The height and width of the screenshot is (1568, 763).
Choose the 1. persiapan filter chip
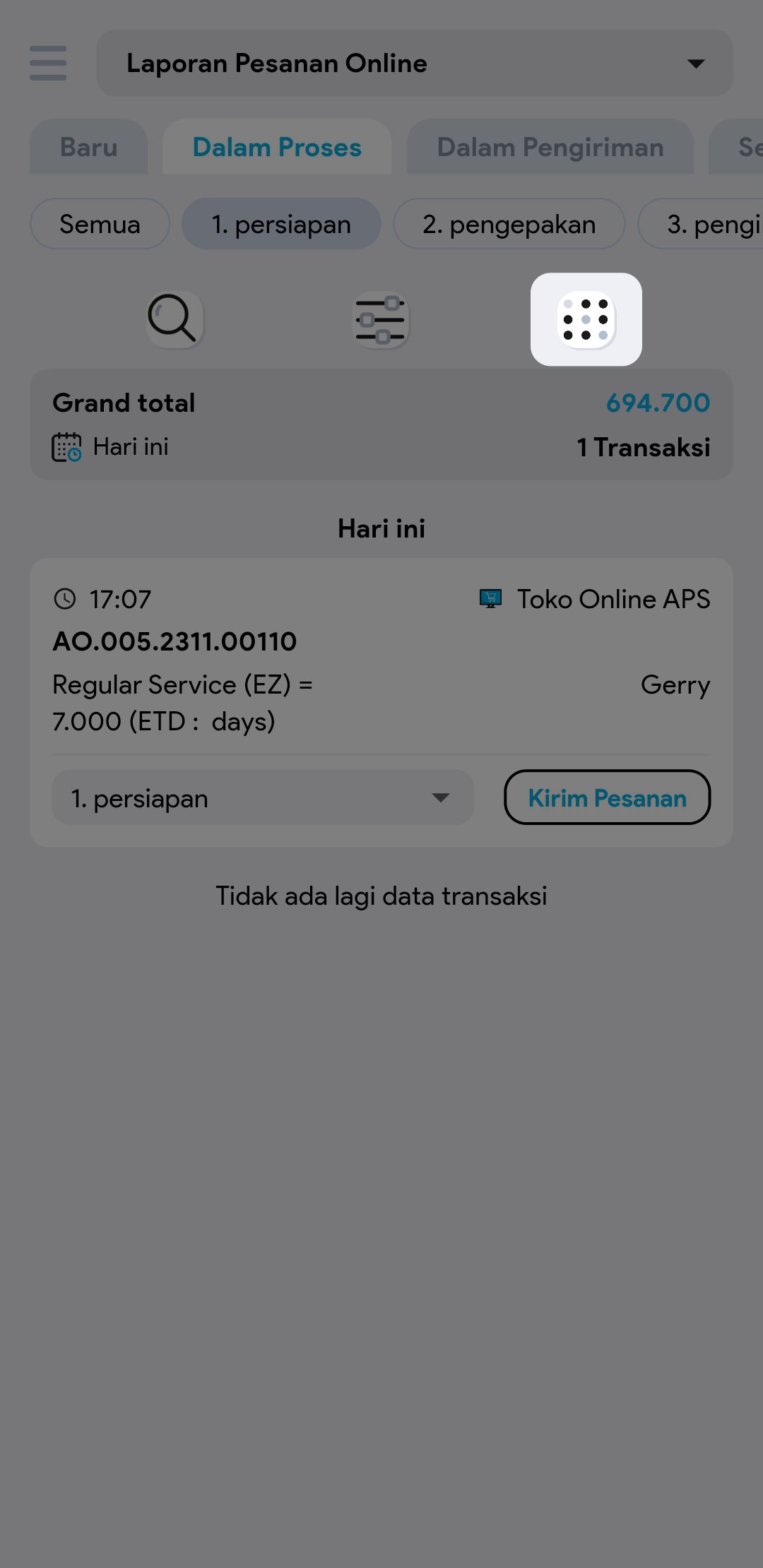click(x=281, y=224)
